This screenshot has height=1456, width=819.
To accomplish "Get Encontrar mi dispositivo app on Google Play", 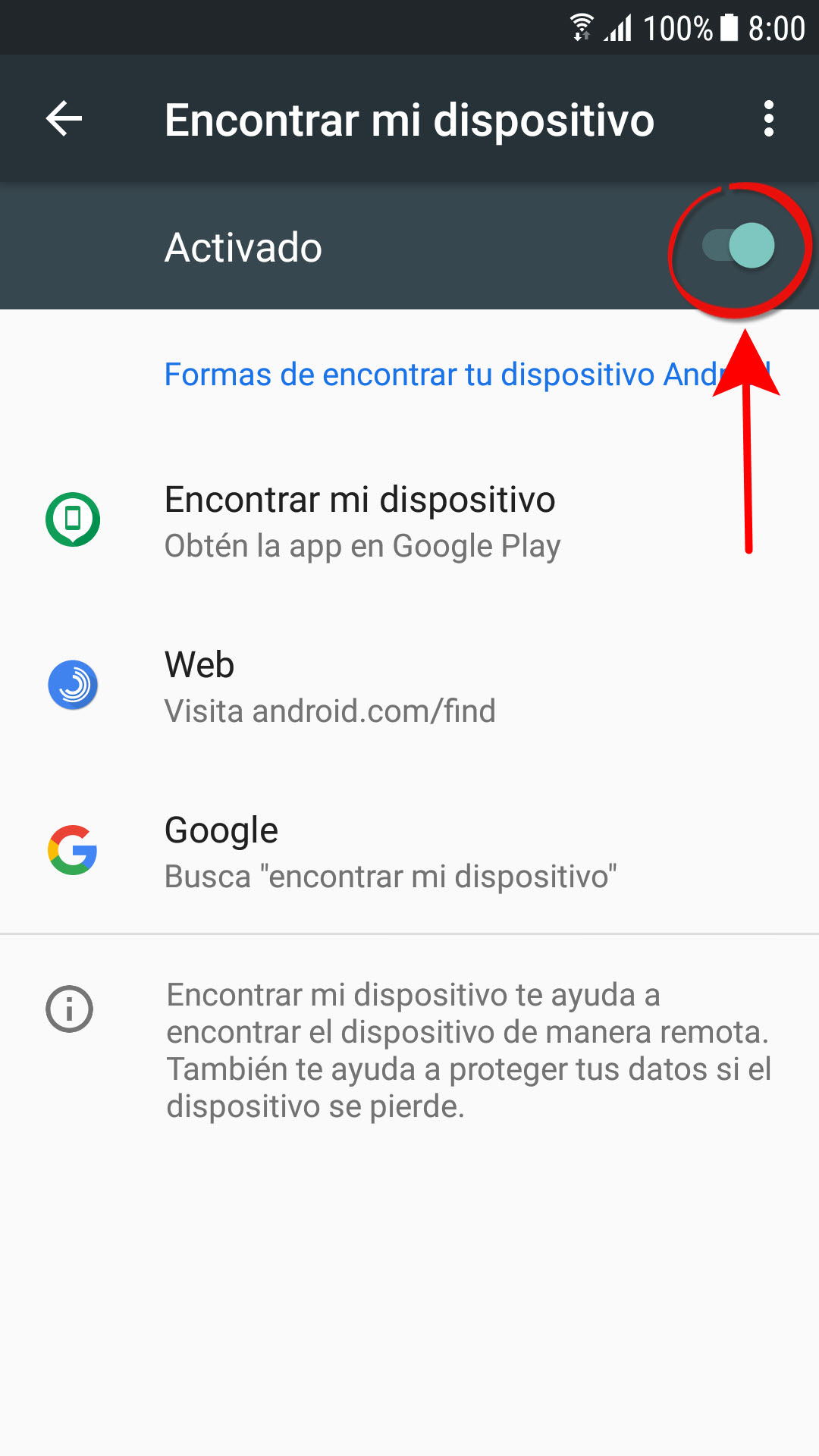I will (409, 522).
